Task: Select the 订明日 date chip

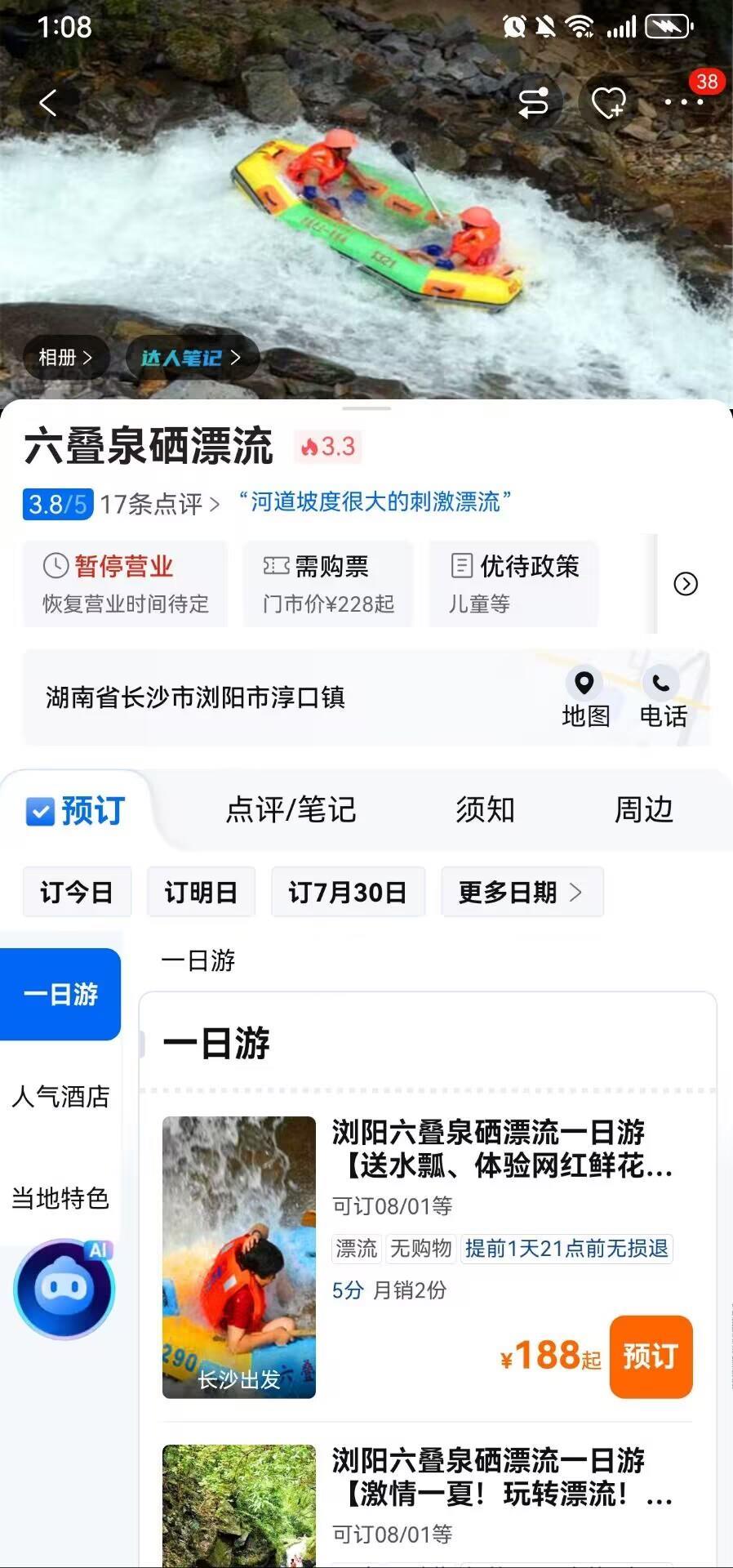Action: pyautogui.click(x=201, y=892)
